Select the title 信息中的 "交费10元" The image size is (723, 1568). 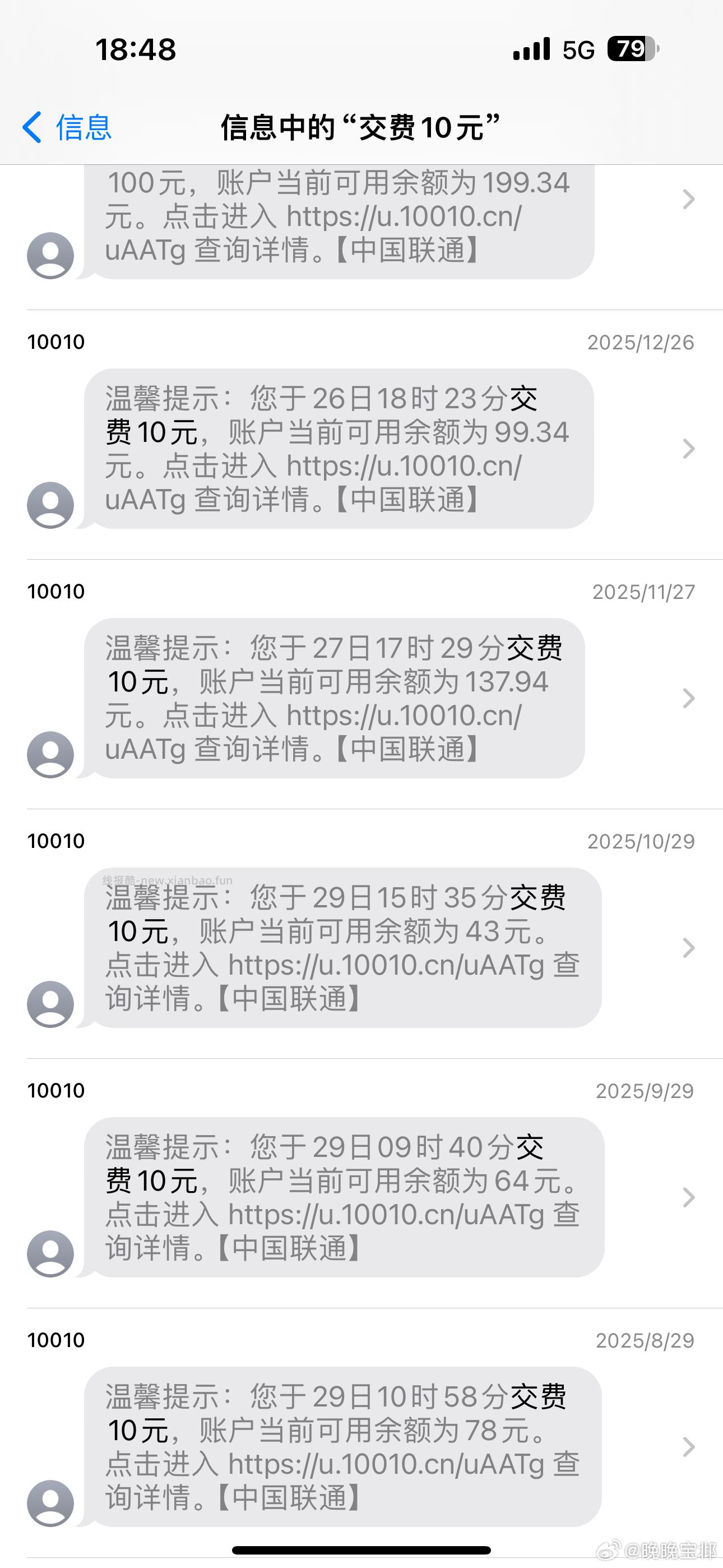pos(361,126)
